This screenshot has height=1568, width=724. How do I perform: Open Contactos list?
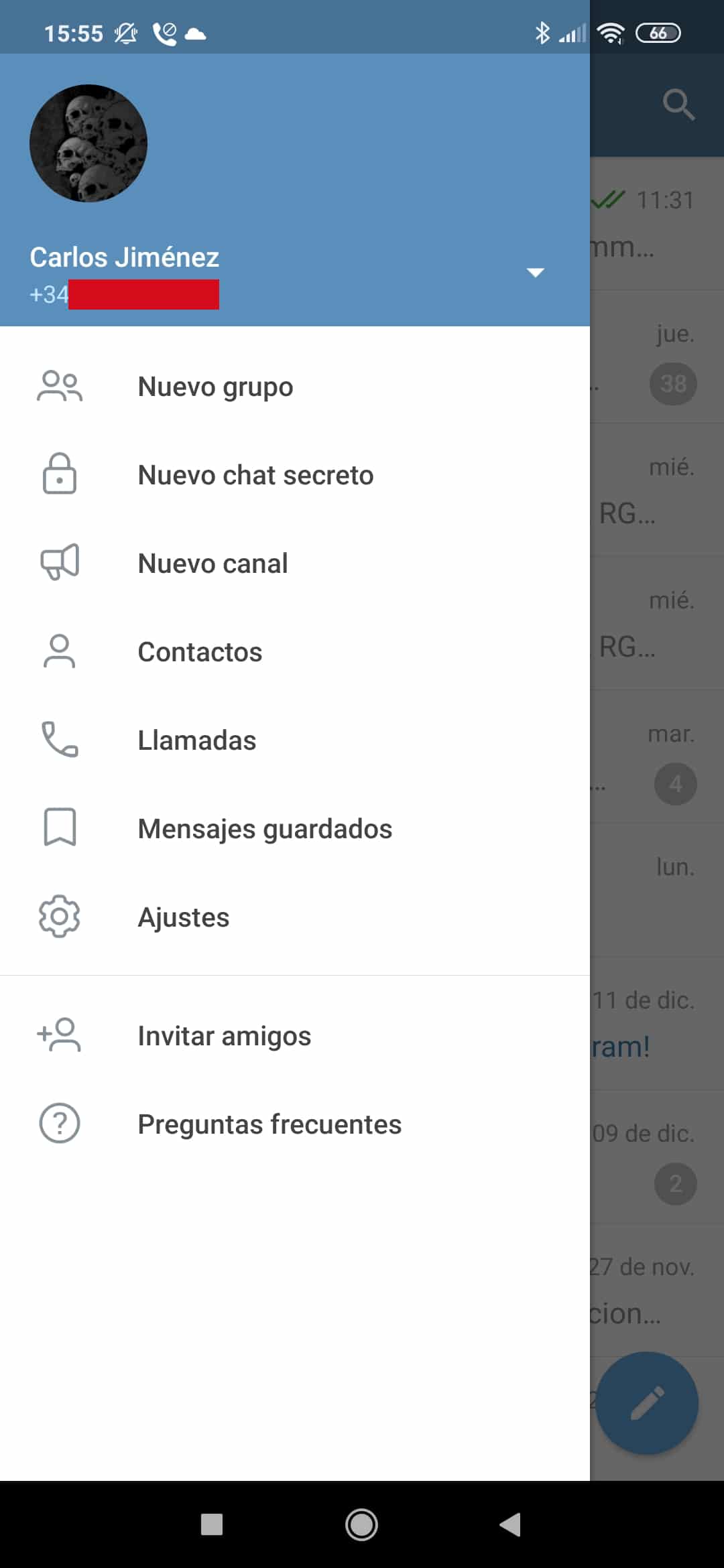coord(200,652)
